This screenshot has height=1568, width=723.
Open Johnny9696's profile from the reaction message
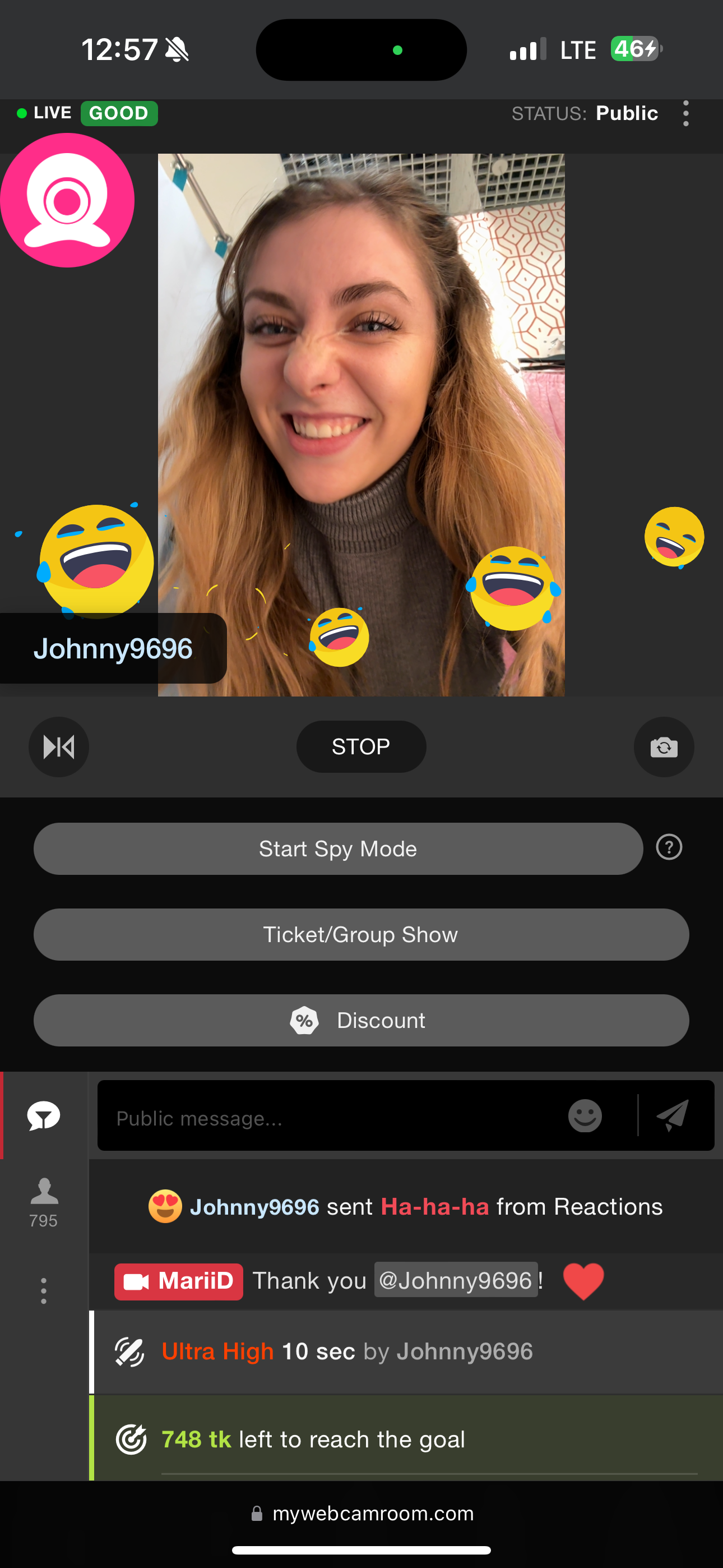pos(254,1207)
